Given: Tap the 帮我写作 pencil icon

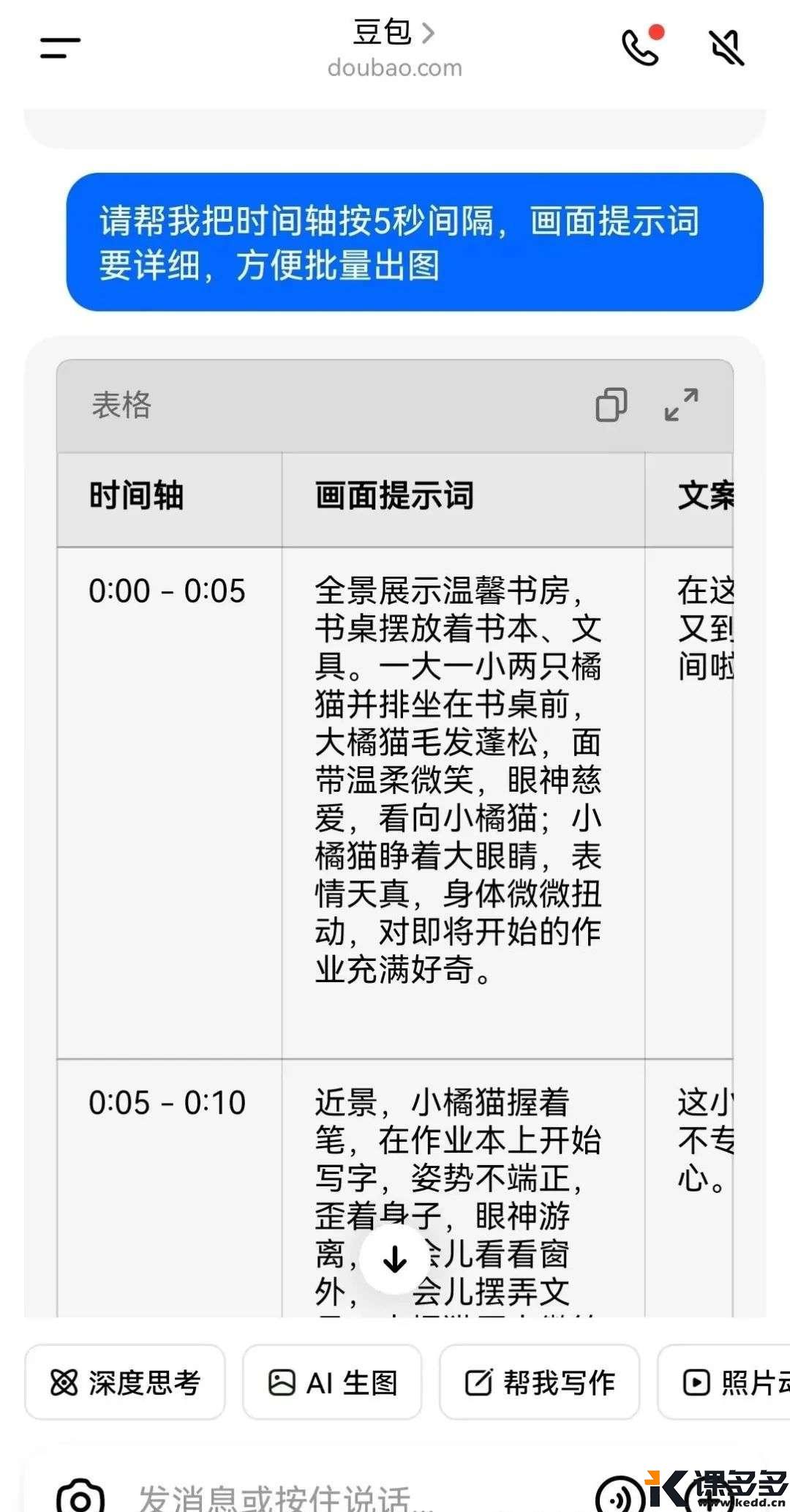Looking at the screenshot, I should [479, 1383].
